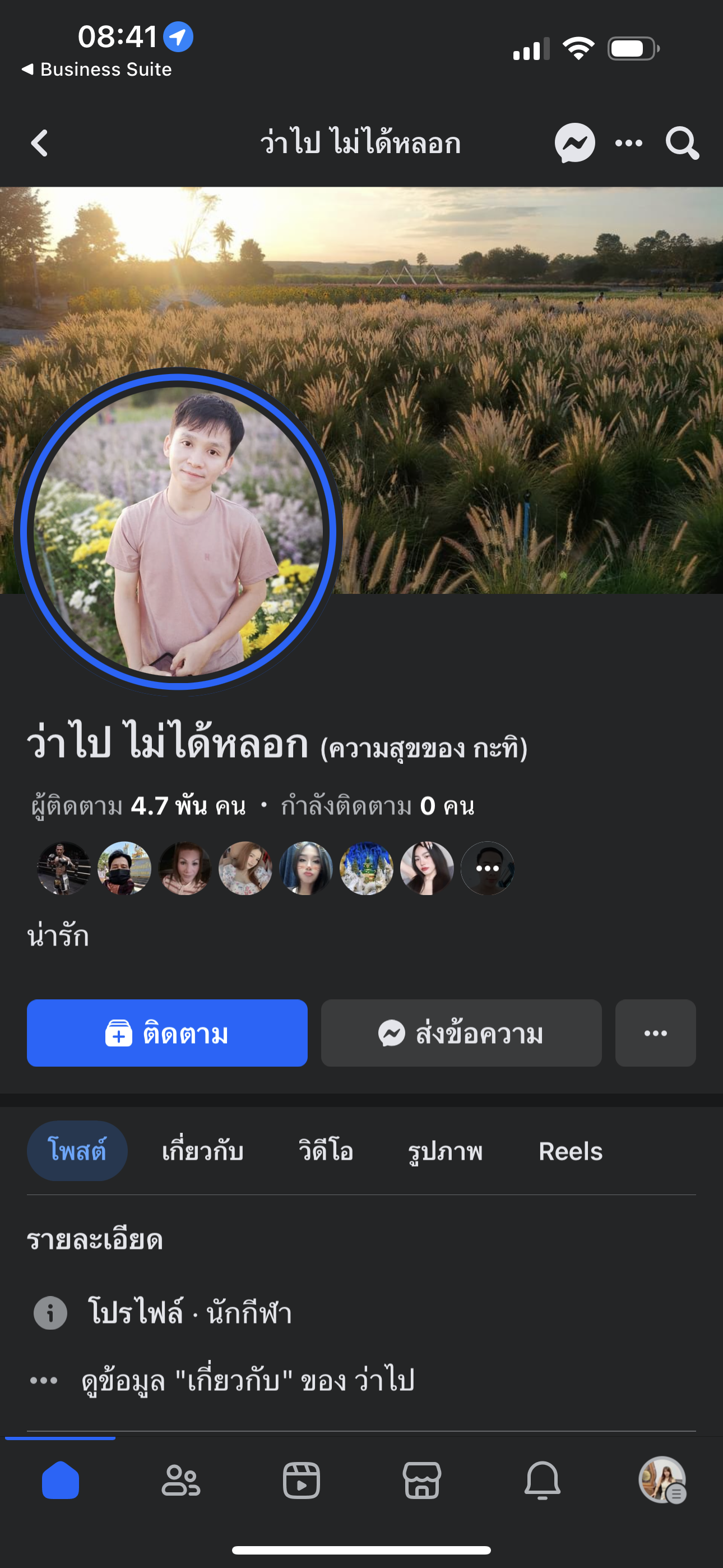Open the วิดีโอ tab
This screenshot has width=723, height=1568.
pos(326,1151)
